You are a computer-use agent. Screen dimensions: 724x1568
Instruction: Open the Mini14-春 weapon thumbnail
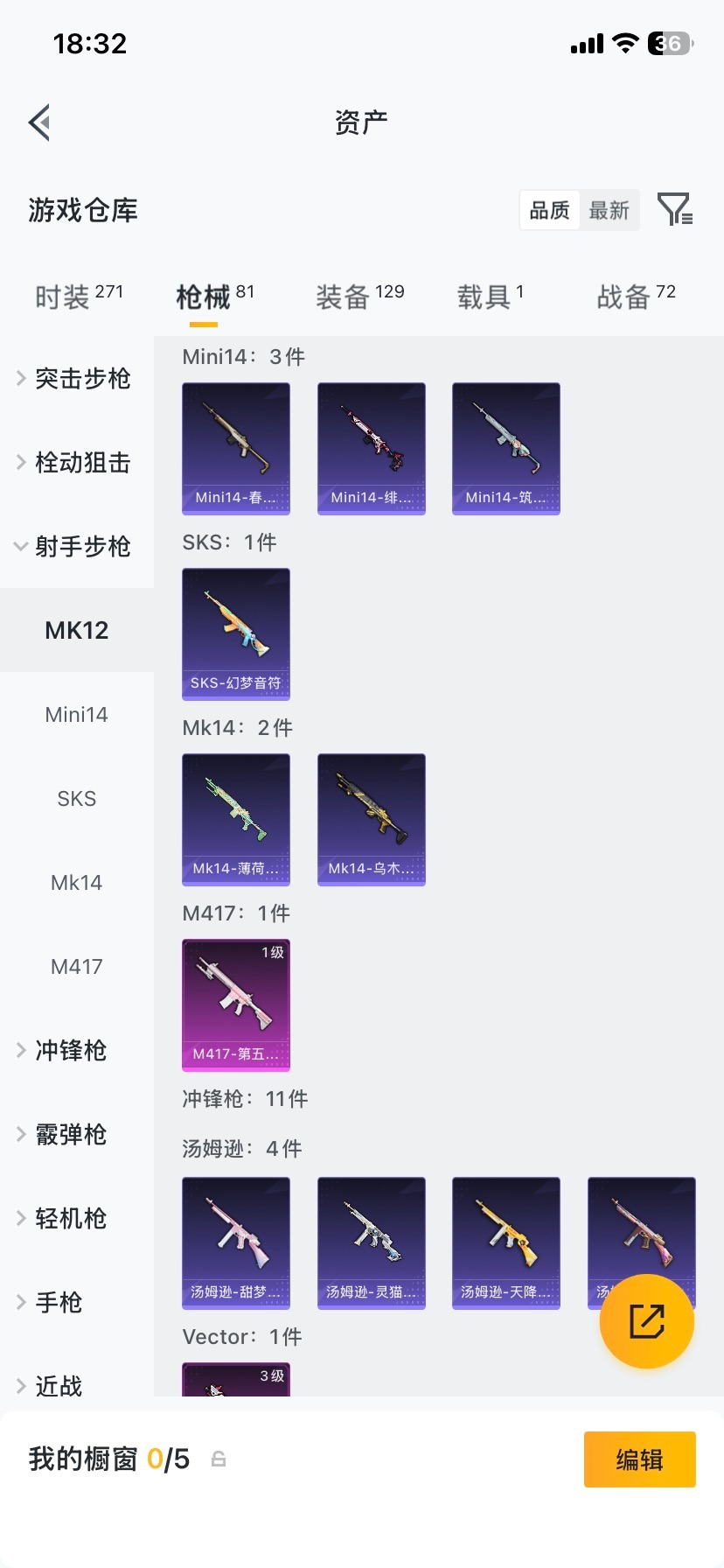[x=235, y=448]
